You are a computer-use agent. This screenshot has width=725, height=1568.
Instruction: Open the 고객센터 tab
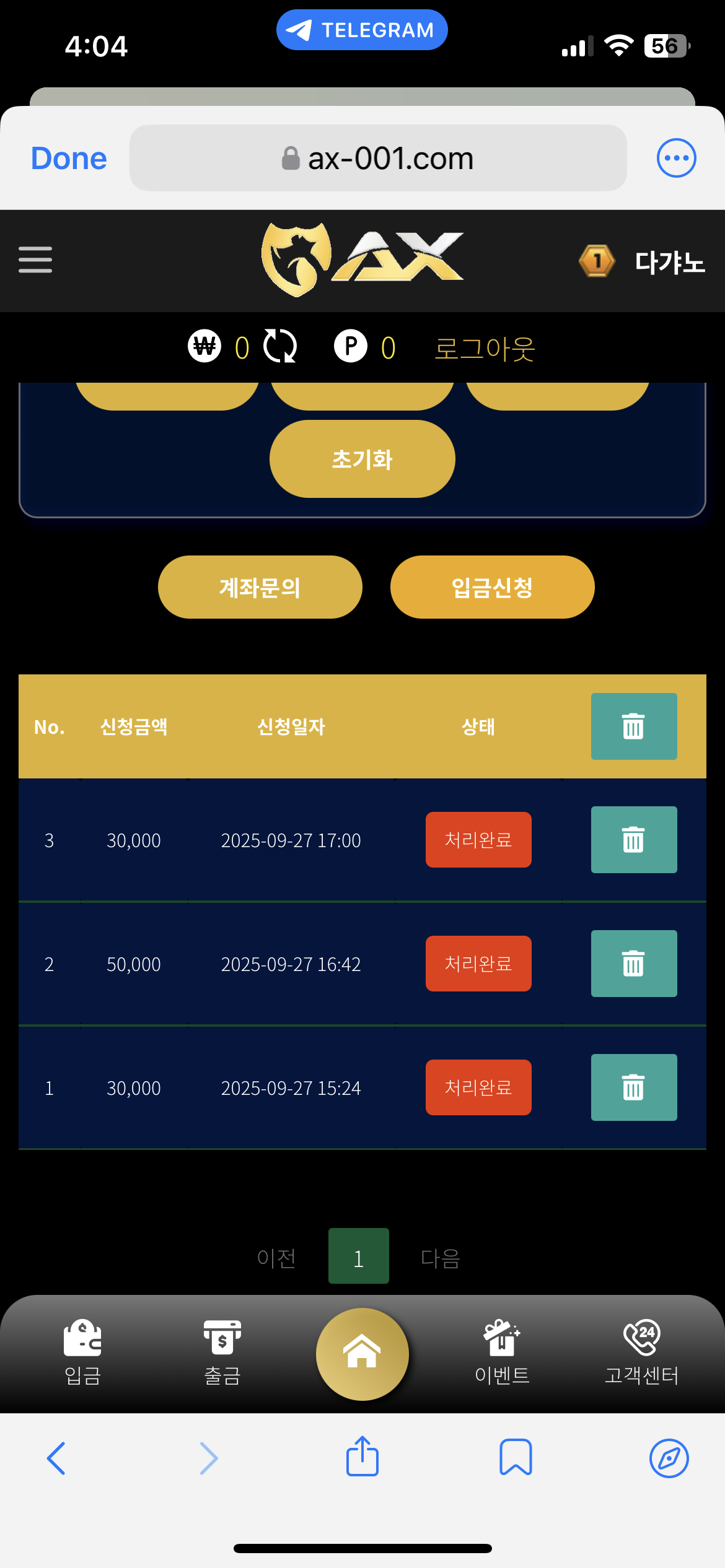pyautogui.click(x=641, y=1353)
